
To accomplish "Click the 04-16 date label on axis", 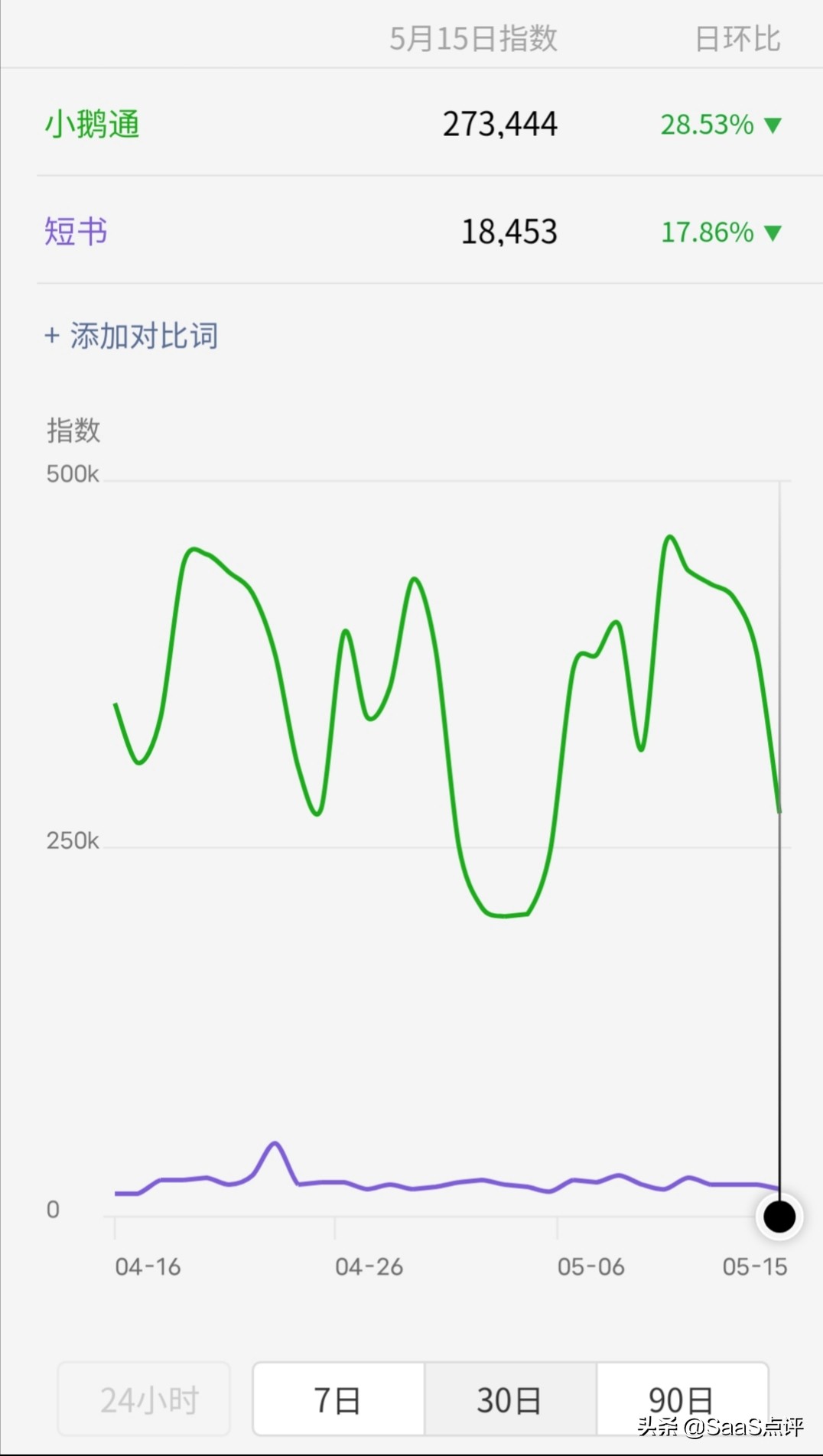I will (x=147, y=1266).
